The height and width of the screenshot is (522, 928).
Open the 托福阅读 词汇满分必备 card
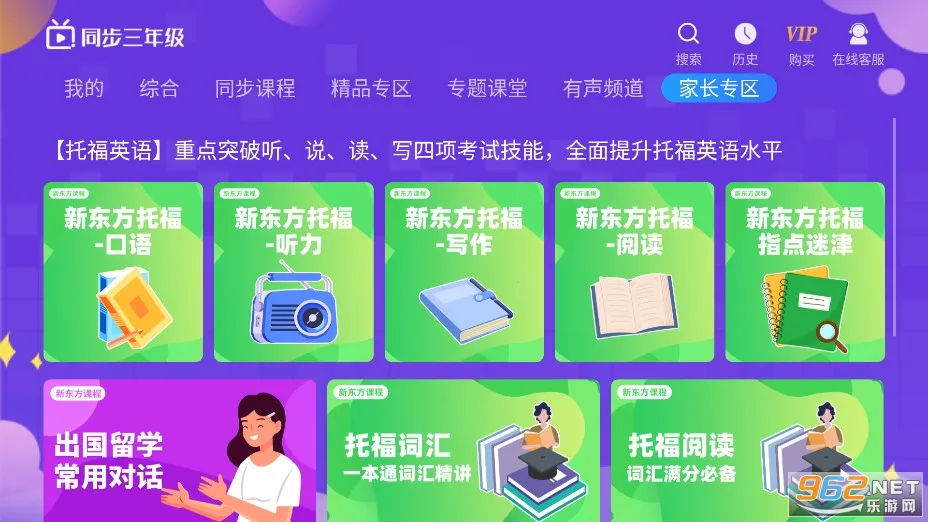(747, 450)
